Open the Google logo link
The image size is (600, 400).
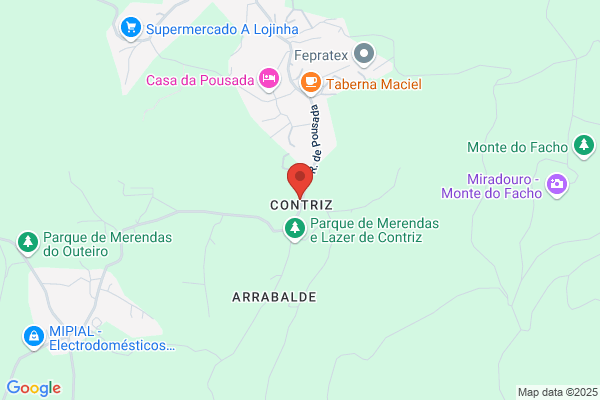[x=34, y=388]
